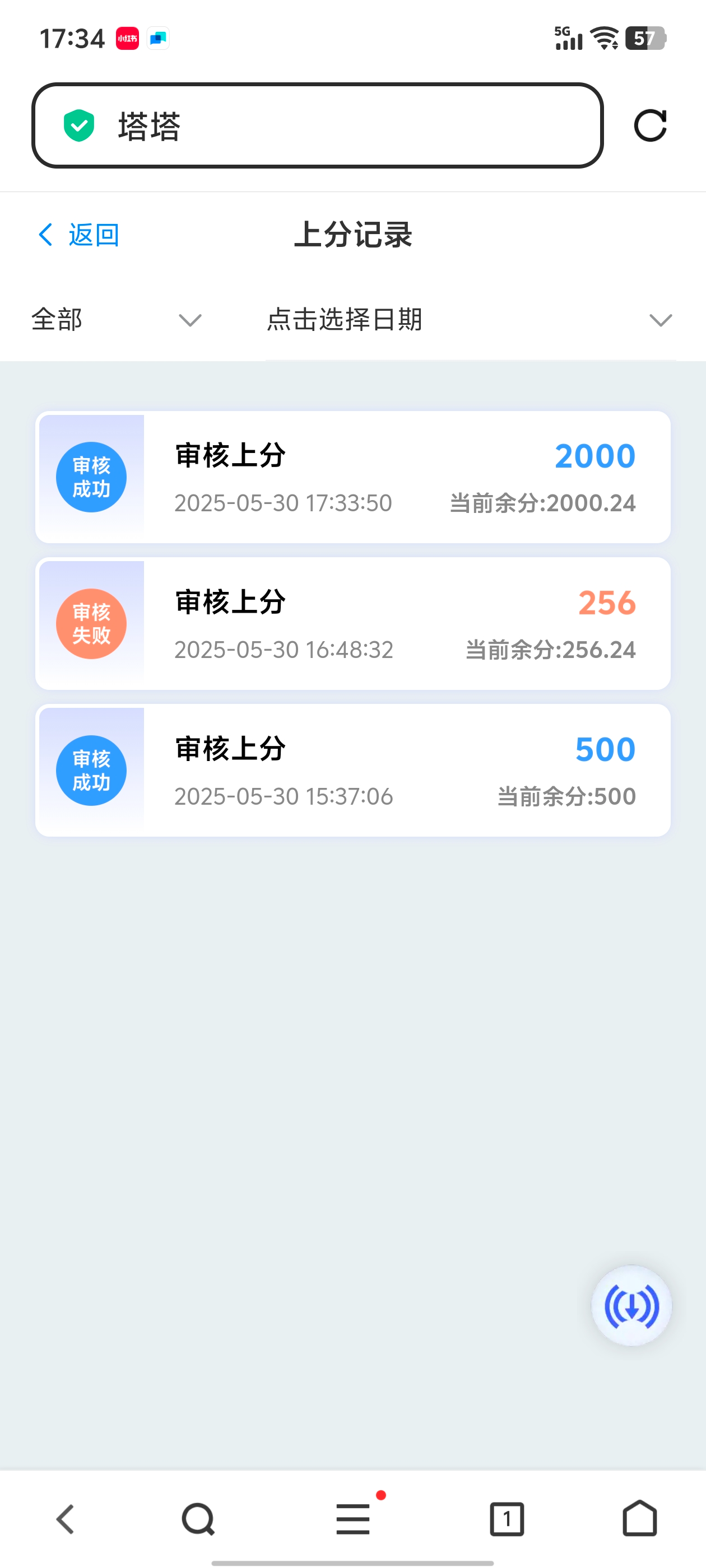Screen dimensions: 706x1568
Task: Reload the page with the refresh icon
Action: pos(650,125)
